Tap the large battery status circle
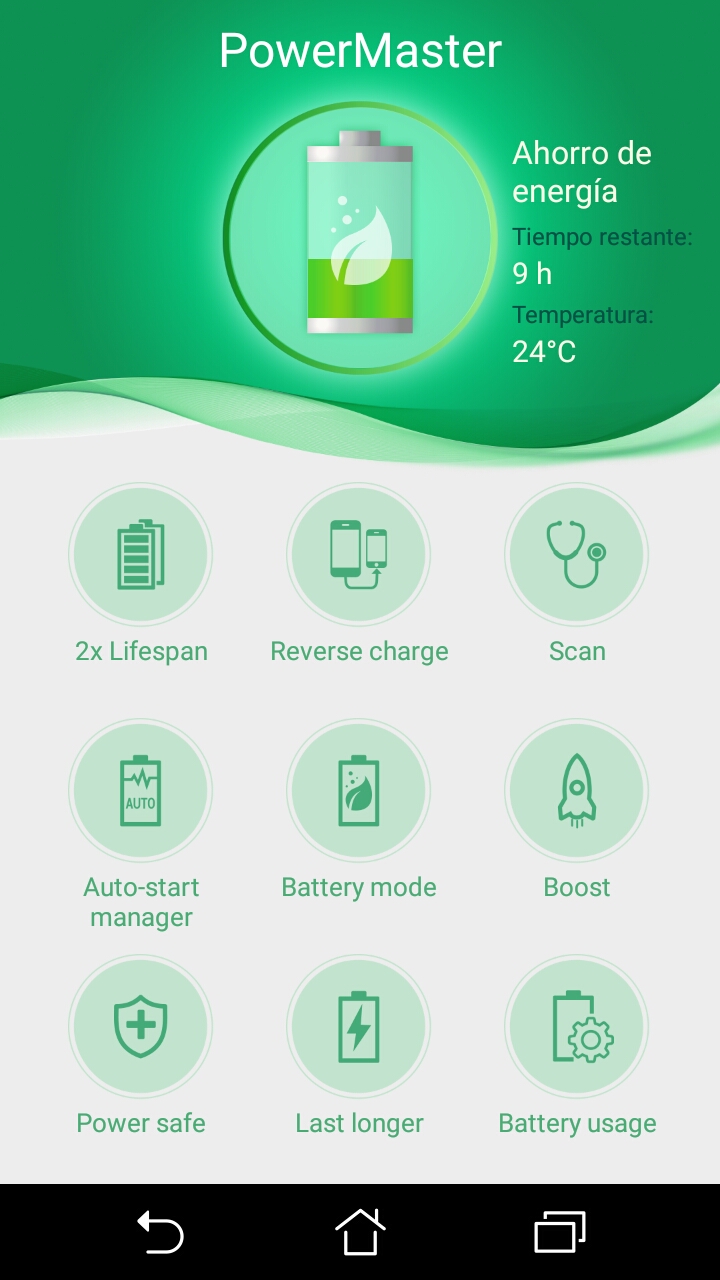720x1280 pixels. tap(360, 238)
